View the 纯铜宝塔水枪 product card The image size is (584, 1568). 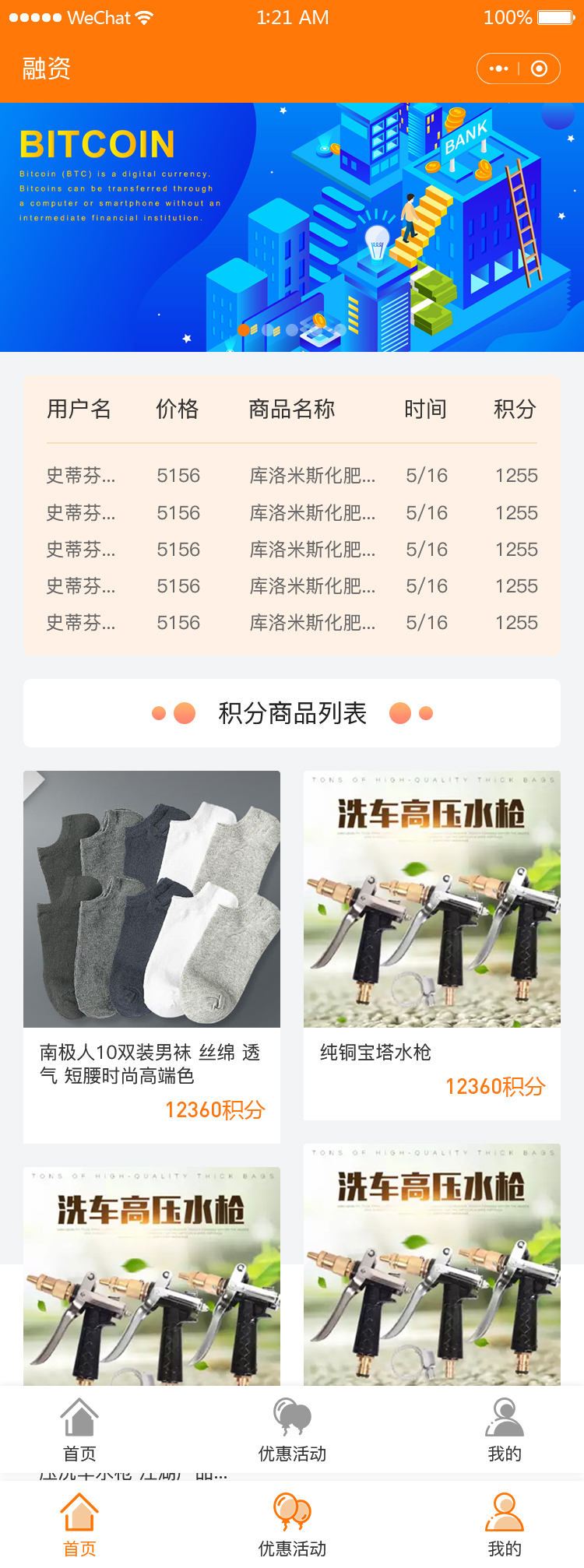click(x=431, y=944)
